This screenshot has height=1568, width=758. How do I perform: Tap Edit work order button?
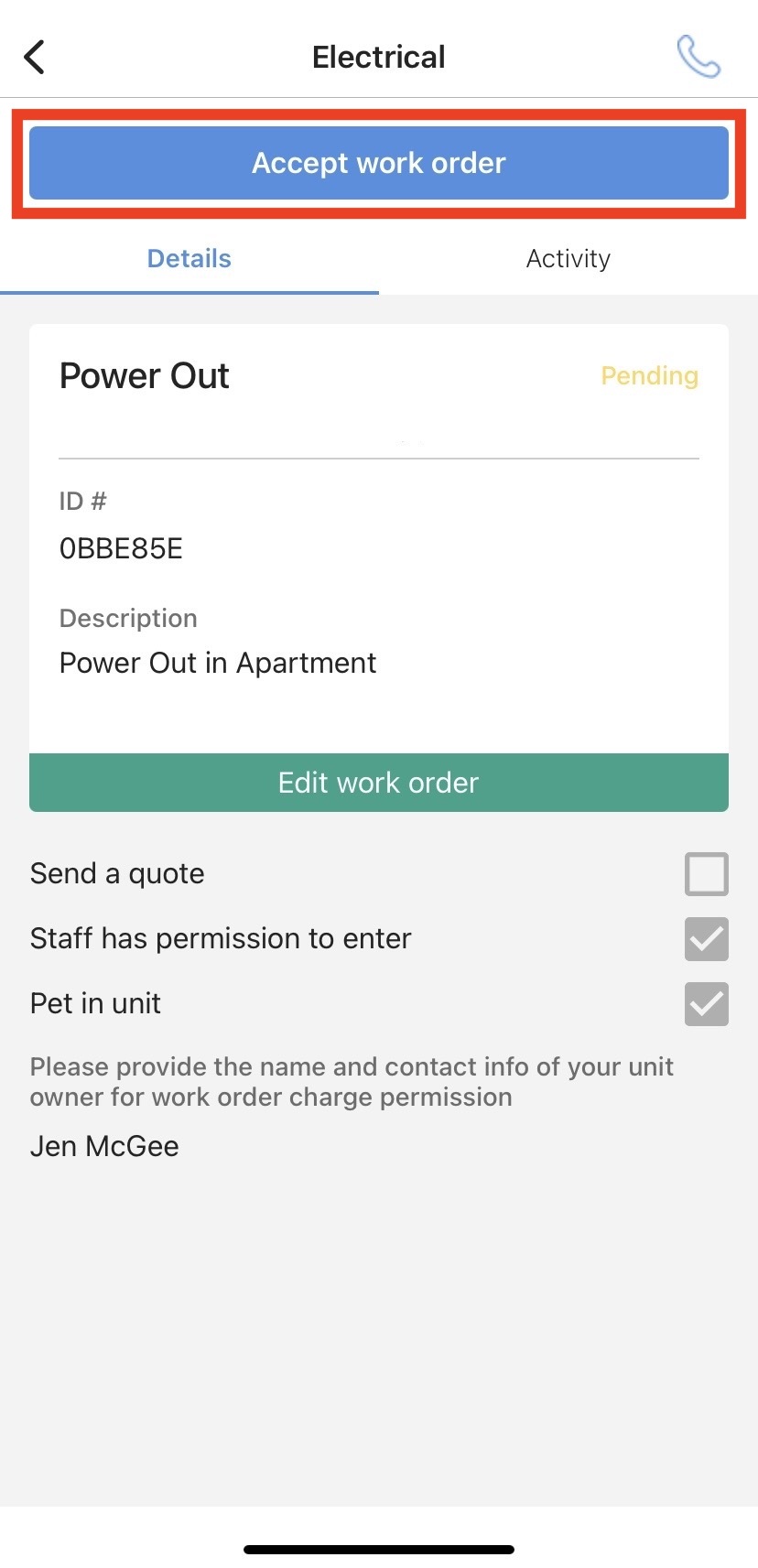point(379,783)
